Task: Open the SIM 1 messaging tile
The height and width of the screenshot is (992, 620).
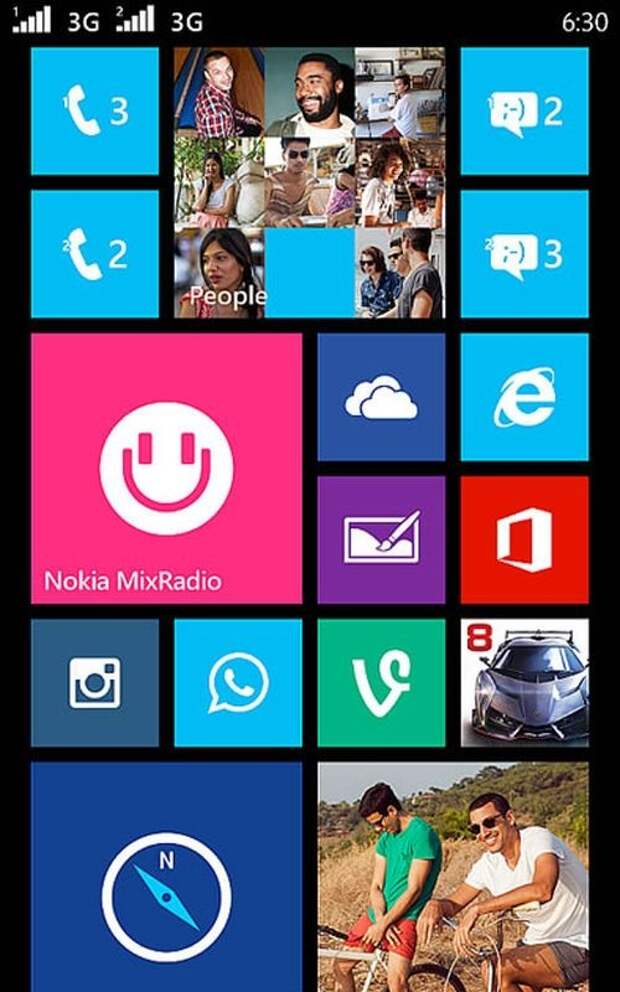Action: pyautogui.click(x=524, y=111)
